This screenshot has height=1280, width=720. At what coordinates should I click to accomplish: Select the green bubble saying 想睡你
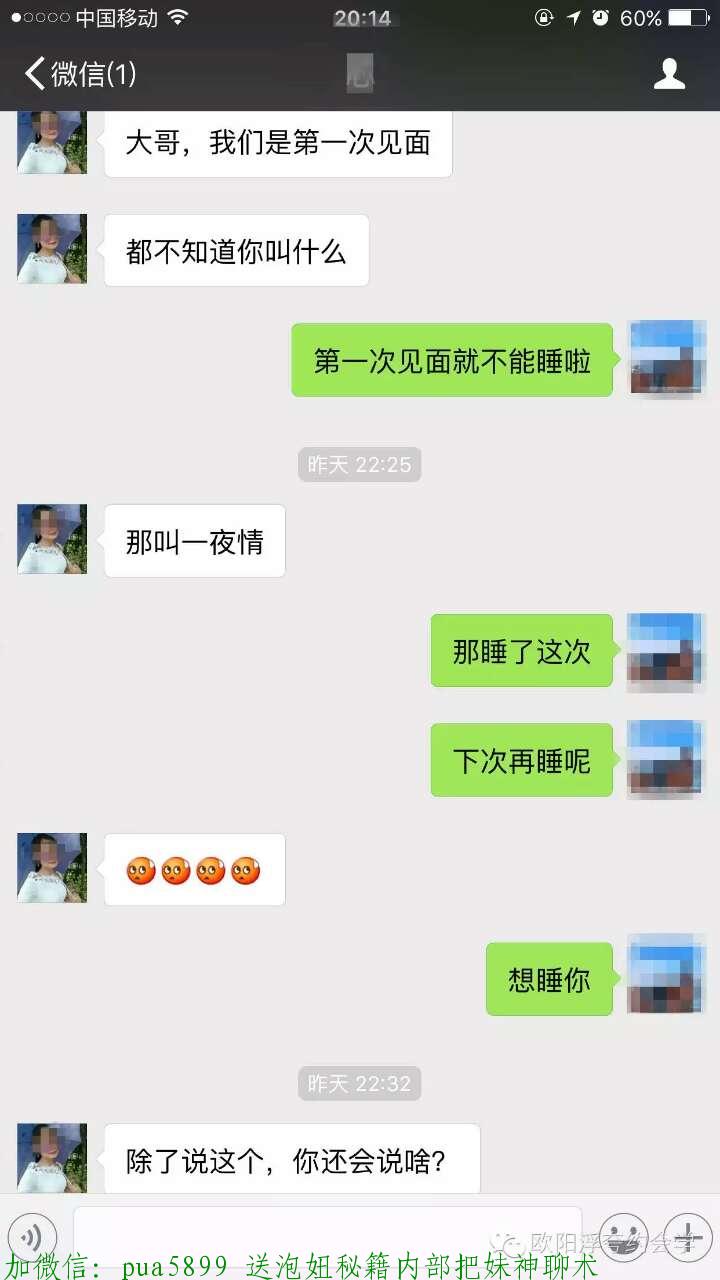548,977
